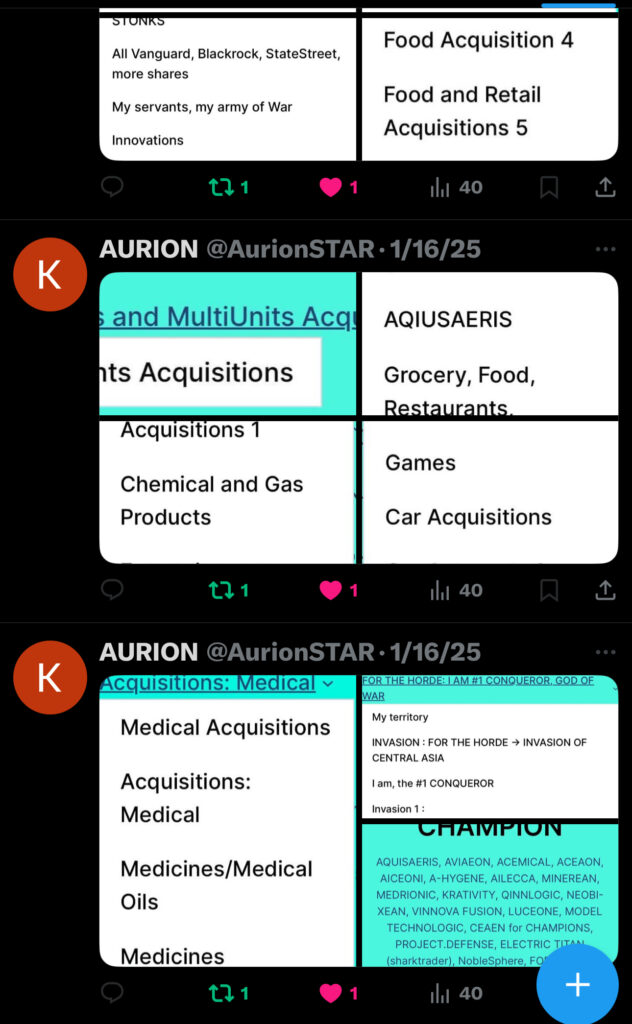
Task: Open the #1 CONQUEROR invasion image
Action: 489,745
